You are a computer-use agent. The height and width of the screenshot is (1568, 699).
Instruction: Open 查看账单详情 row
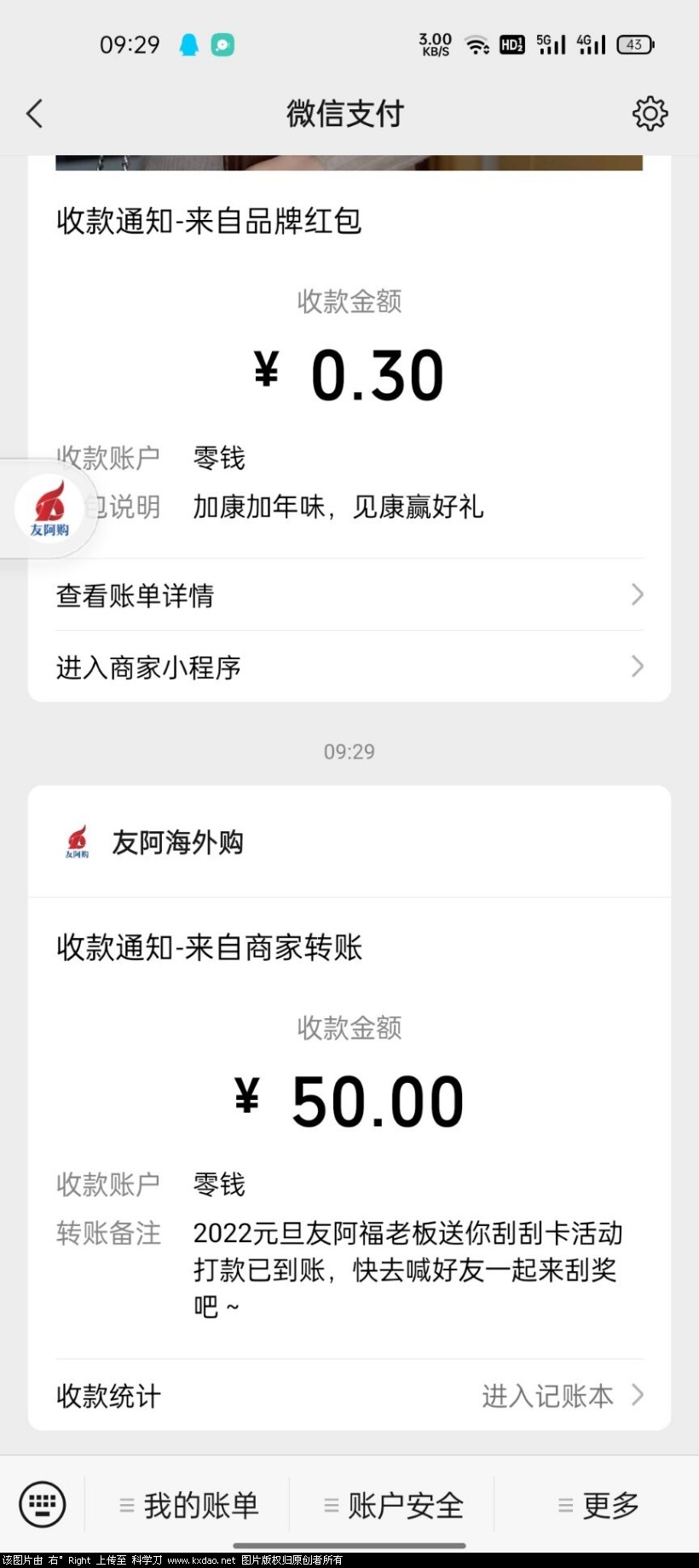click(x=349, y=595)
